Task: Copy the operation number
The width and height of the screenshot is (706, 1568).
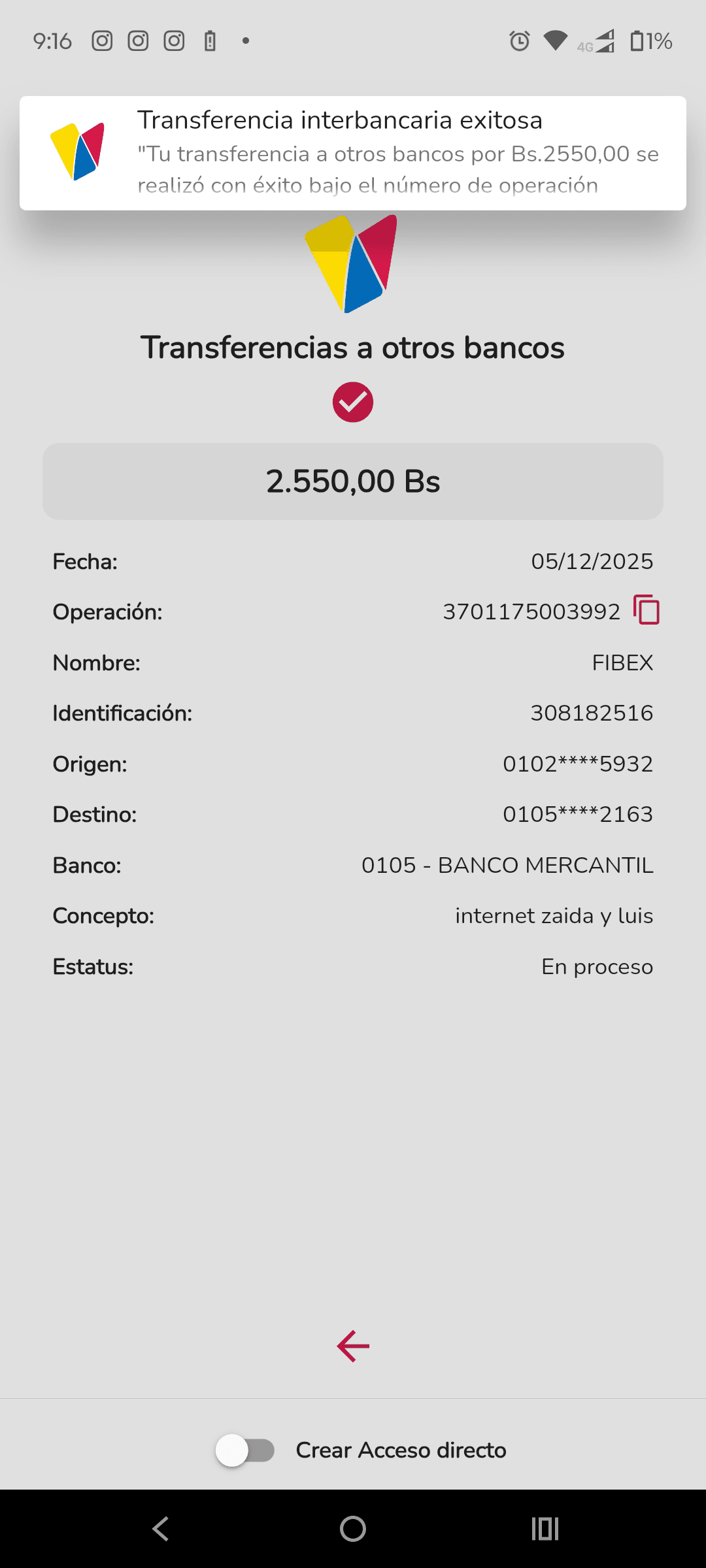Action: pos(646,610)
